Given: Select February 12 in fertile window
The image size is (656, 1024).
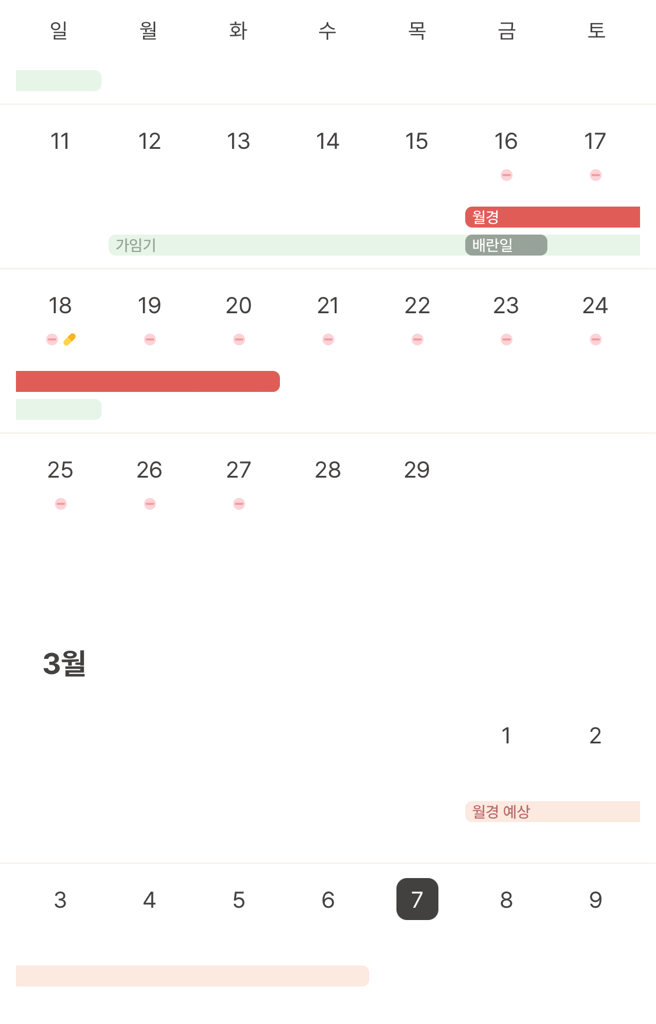Looking at the screenshot, I should (149, 142).
